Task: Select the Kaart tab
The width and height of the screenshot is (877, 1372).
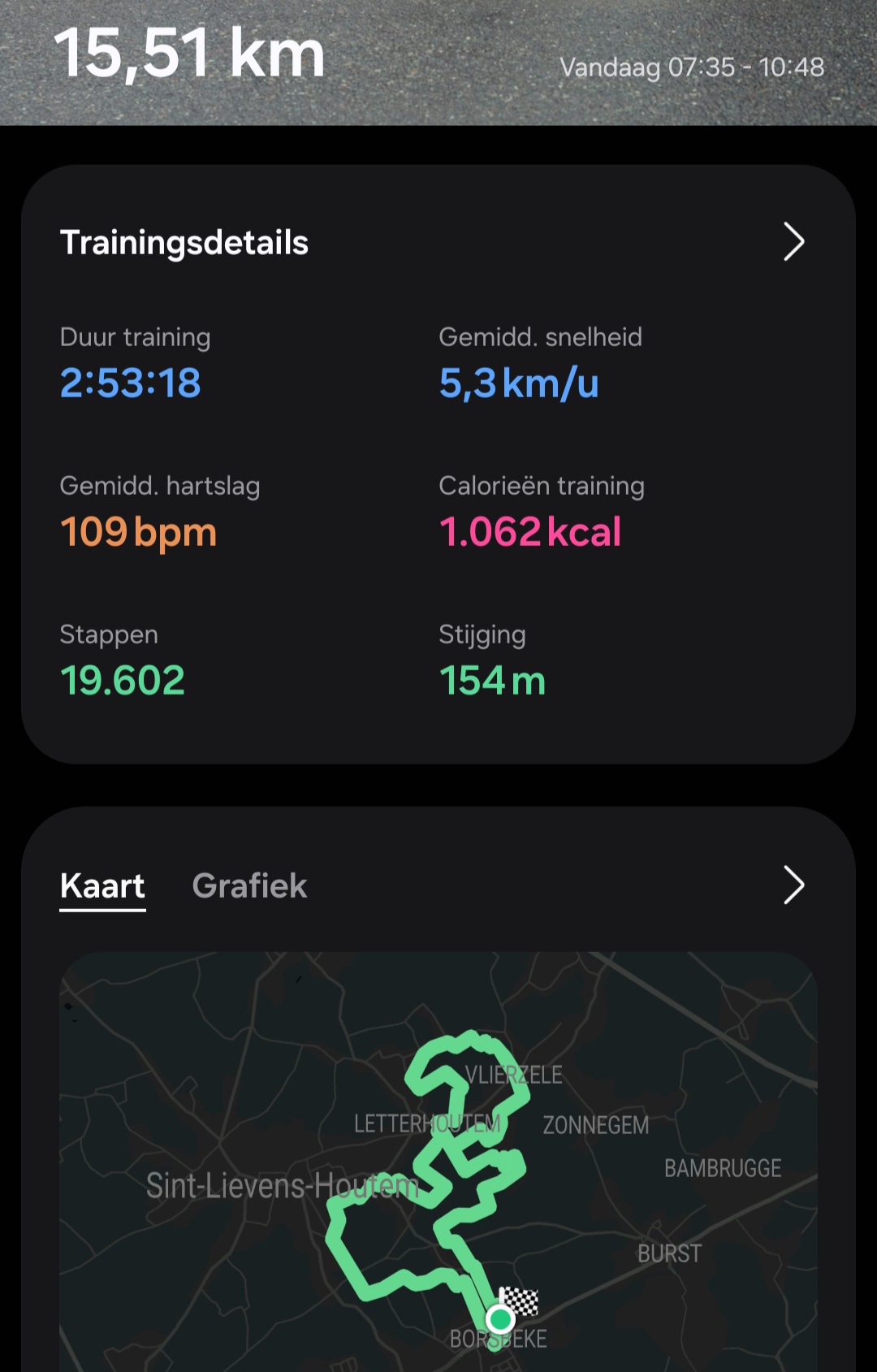Action: click(x=102, y=885)
